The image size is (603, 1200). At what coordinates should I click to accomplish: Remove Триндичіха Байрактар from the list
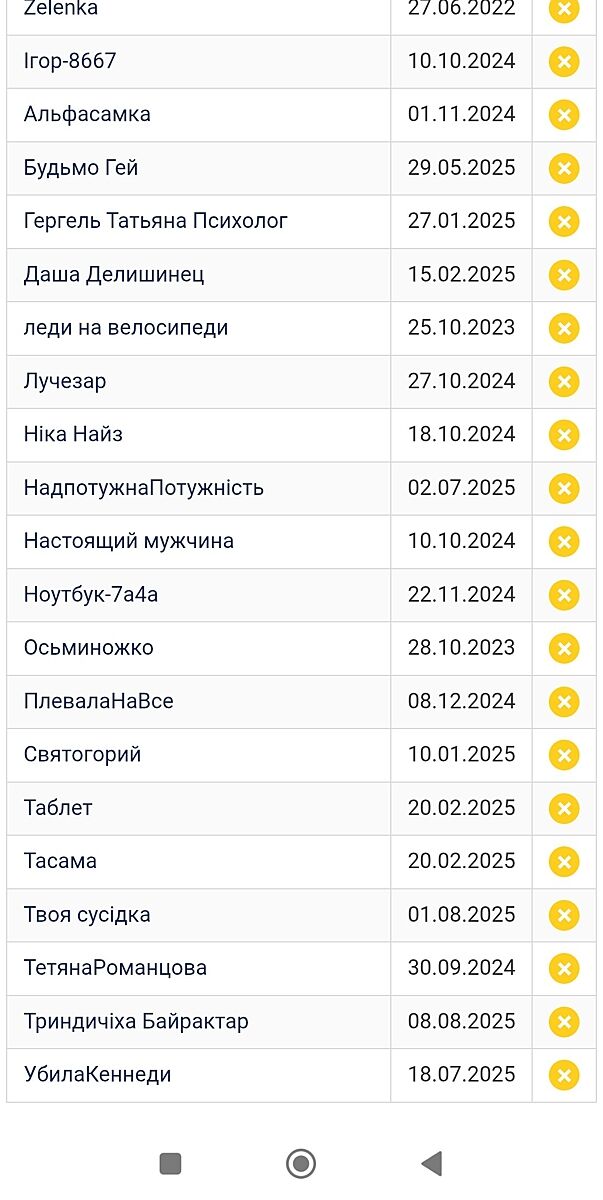point(564,1021)
